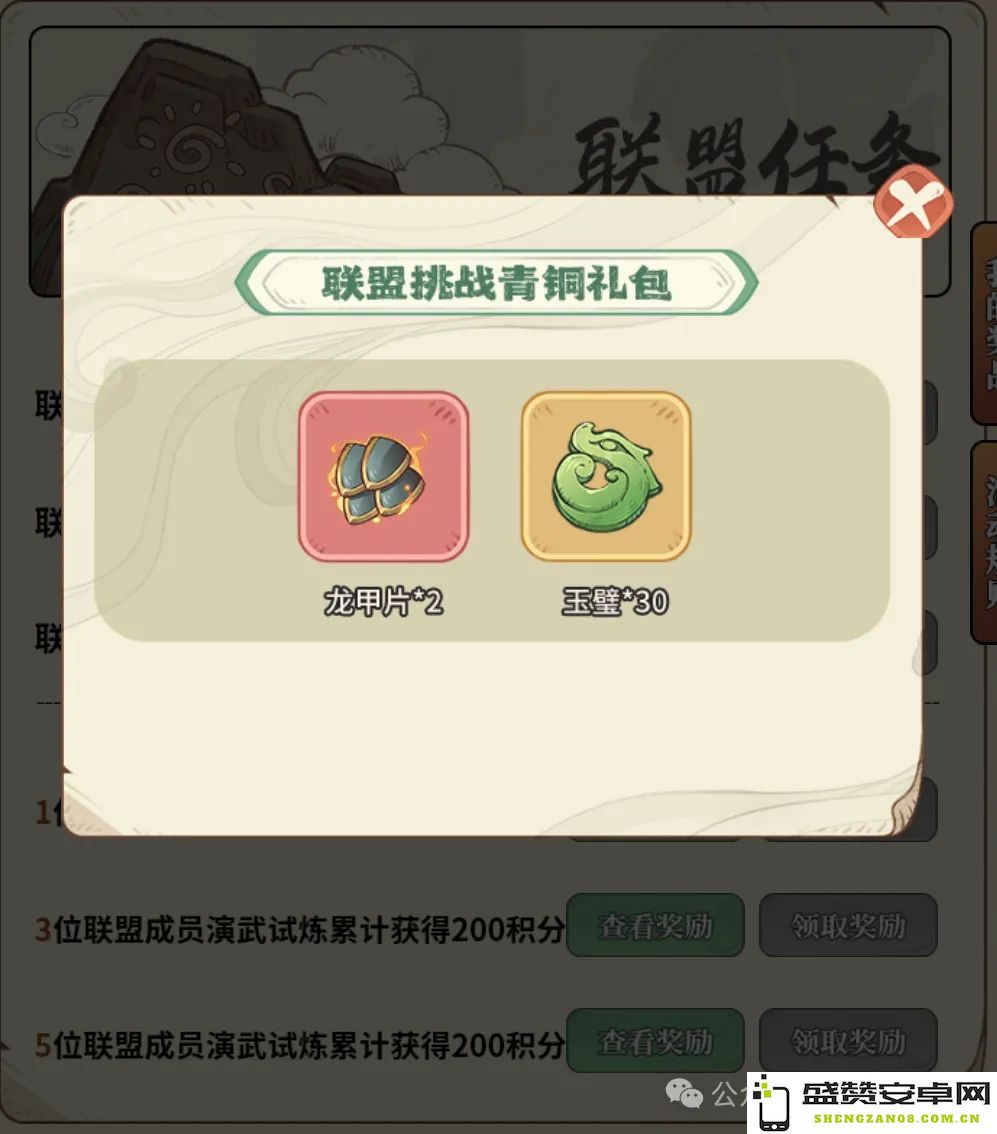The image size is (997, 1134).
Task: Tap the 玉璧 reward item
Action: pyautogui.click(x=606, y=476)
